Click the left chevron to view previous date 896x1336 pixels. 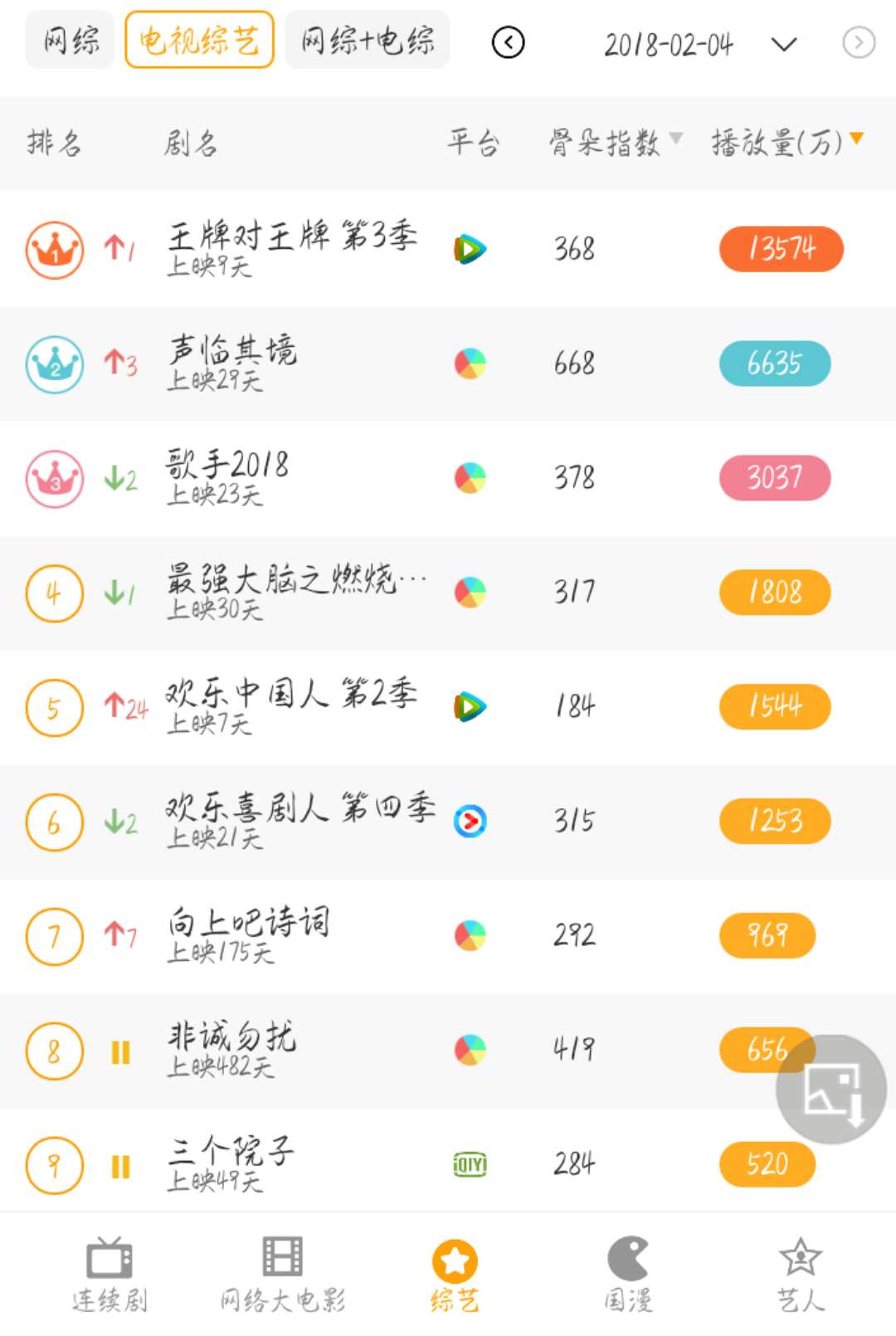(509, 41)
